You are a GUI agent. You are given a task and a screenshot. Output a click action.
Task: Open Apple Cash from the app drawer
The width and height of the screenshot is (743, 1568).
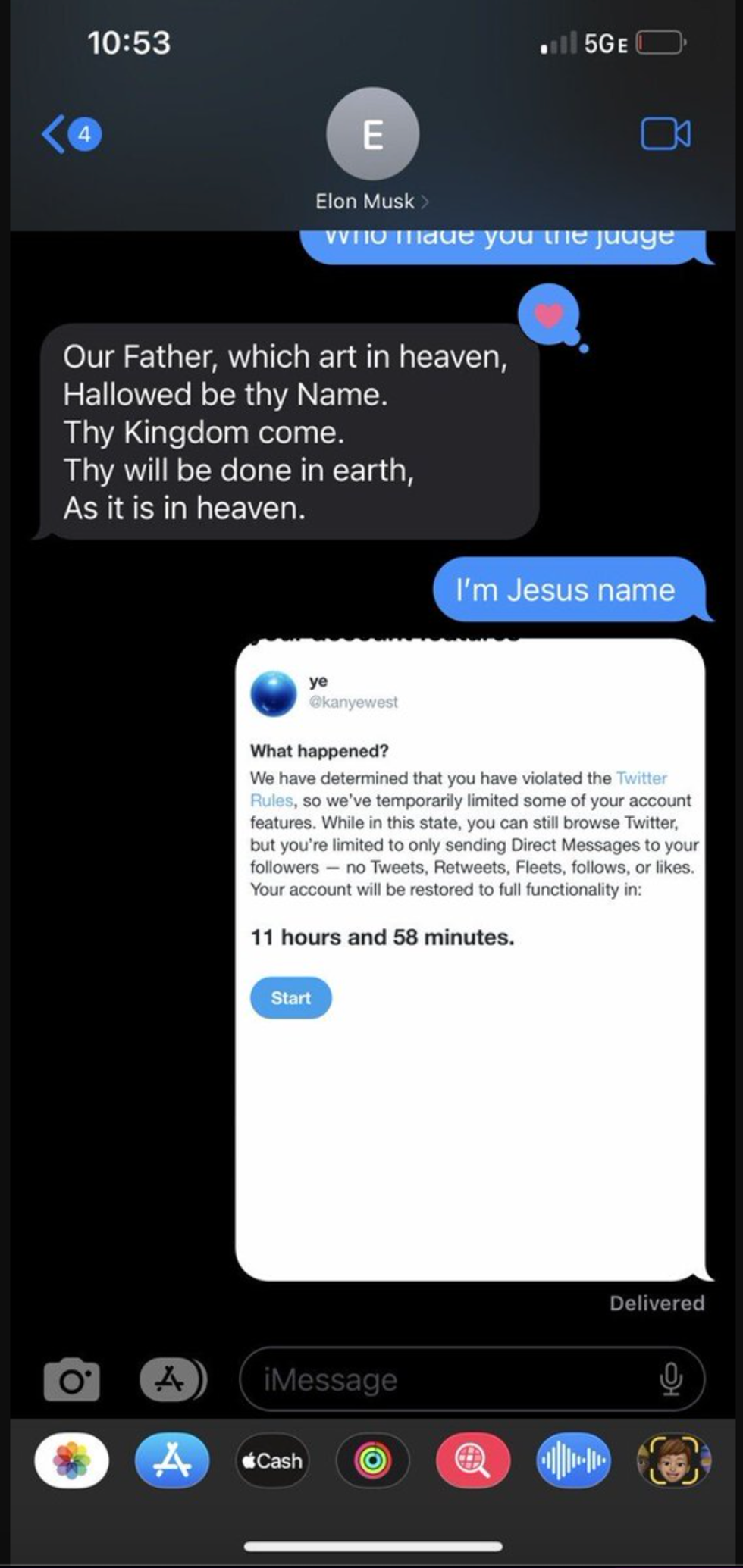pos(271,1461)
